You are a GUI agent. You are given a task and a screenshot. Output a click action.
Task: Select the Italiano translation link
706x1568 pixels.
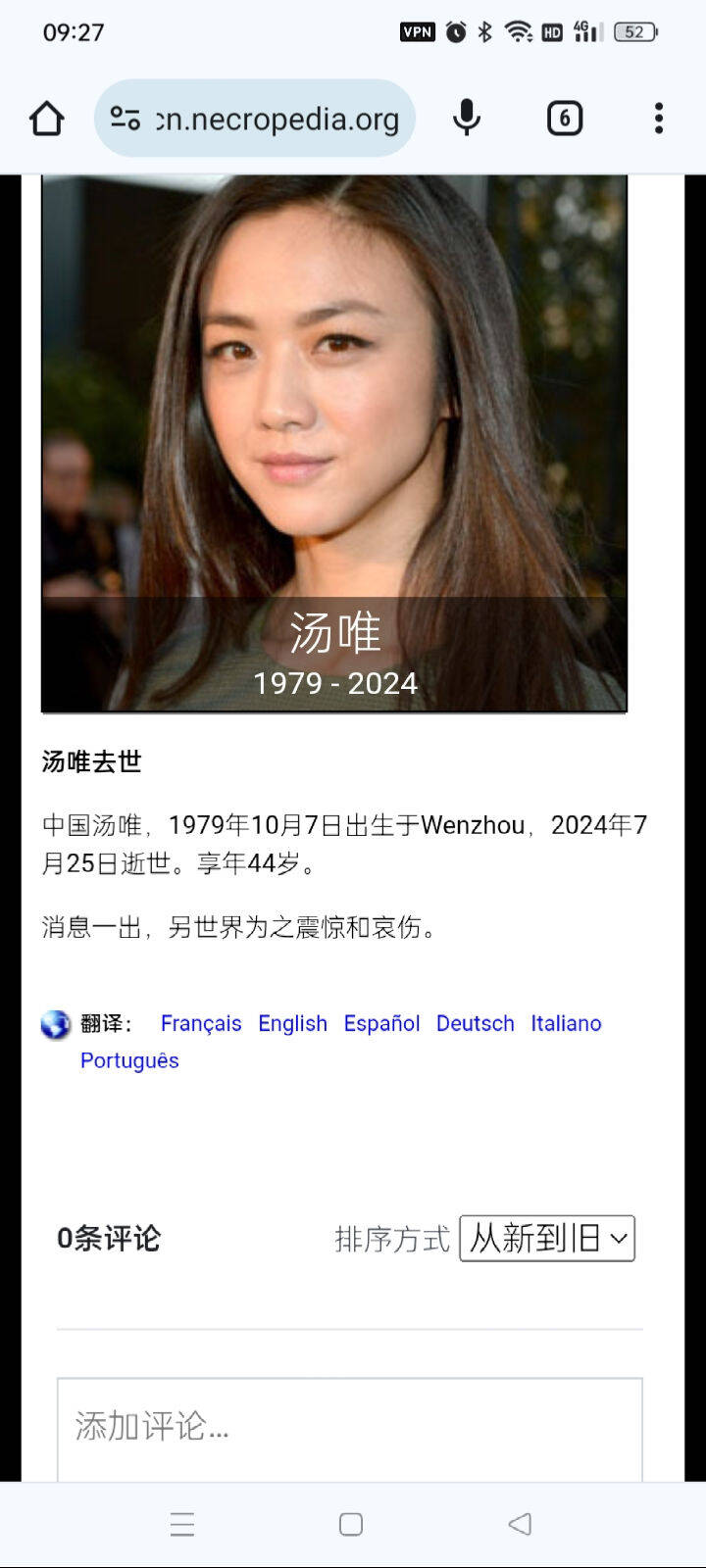tap(566, 1023)
